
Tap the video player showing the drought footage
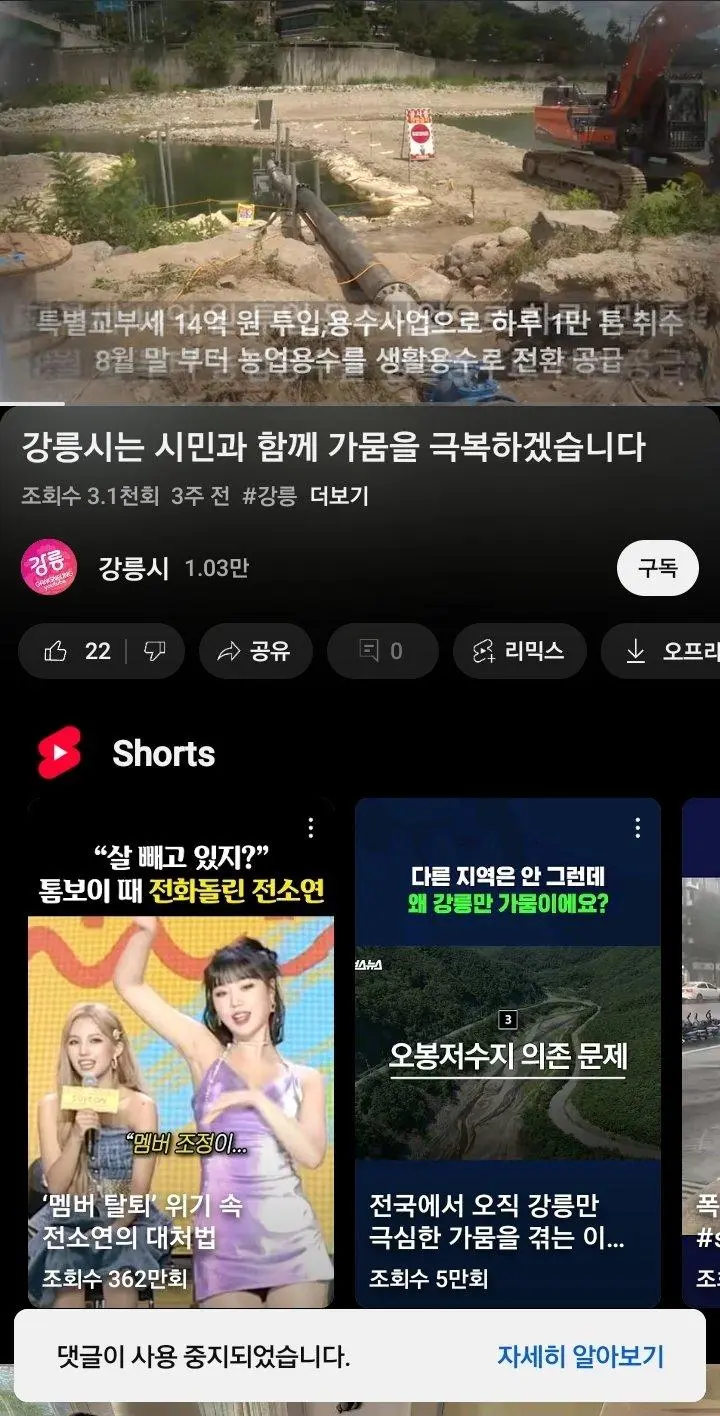[360, 200]
